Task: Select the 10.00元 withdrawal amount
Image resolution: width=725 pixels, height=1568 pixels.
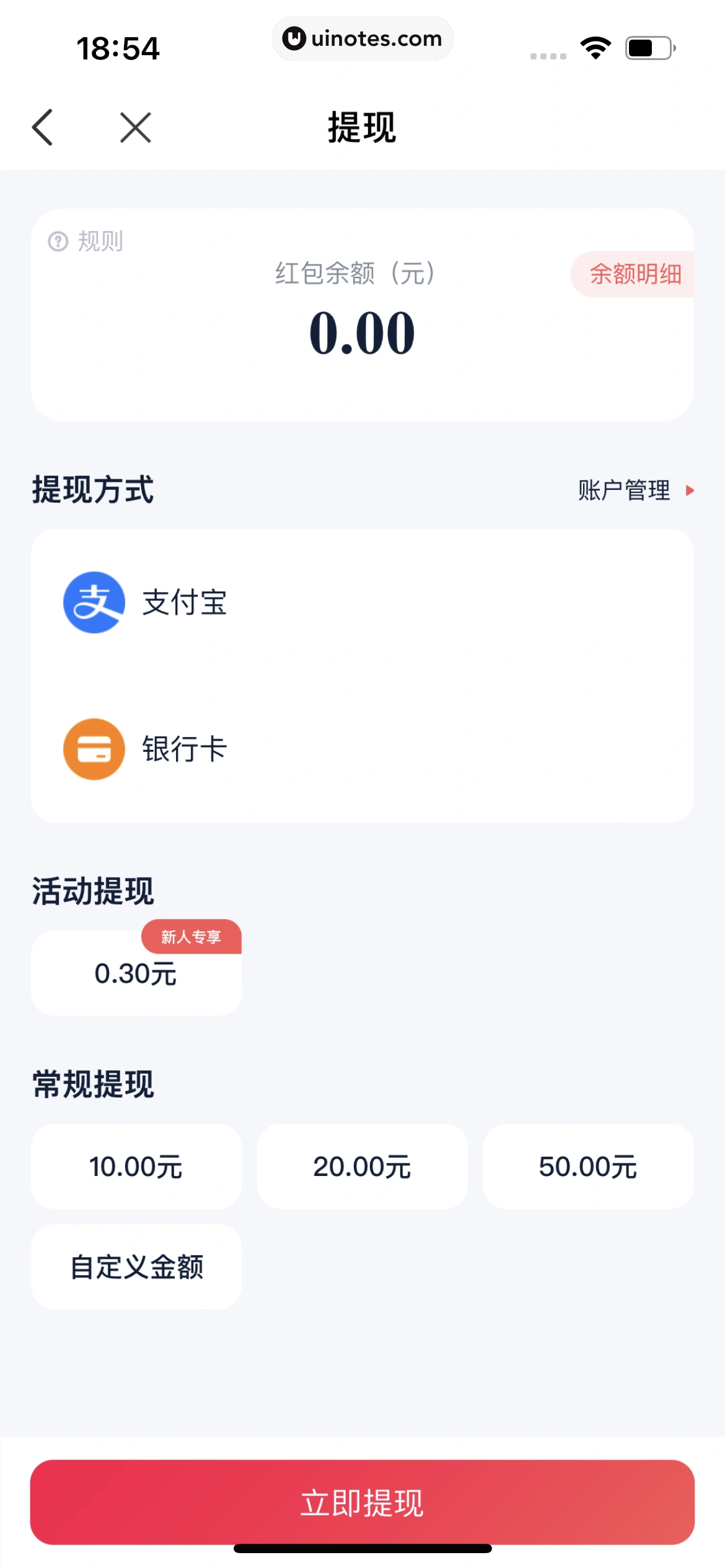Action: (x=136, y=1167)
